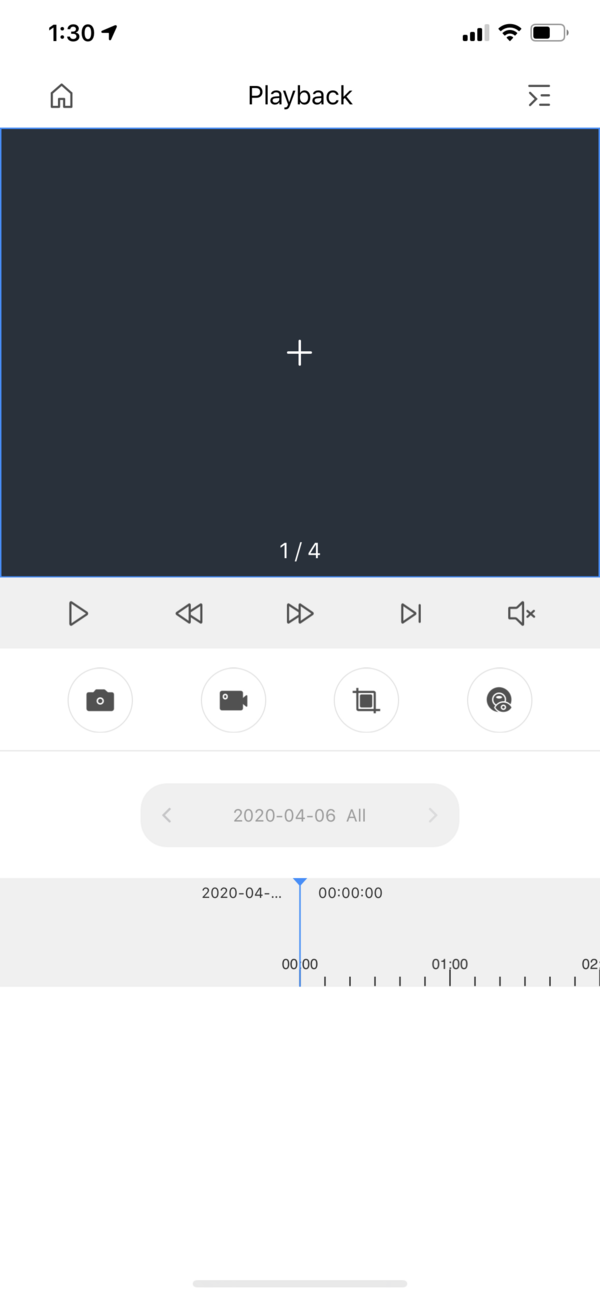Go to the home screen icon

(x=62, y=96)
